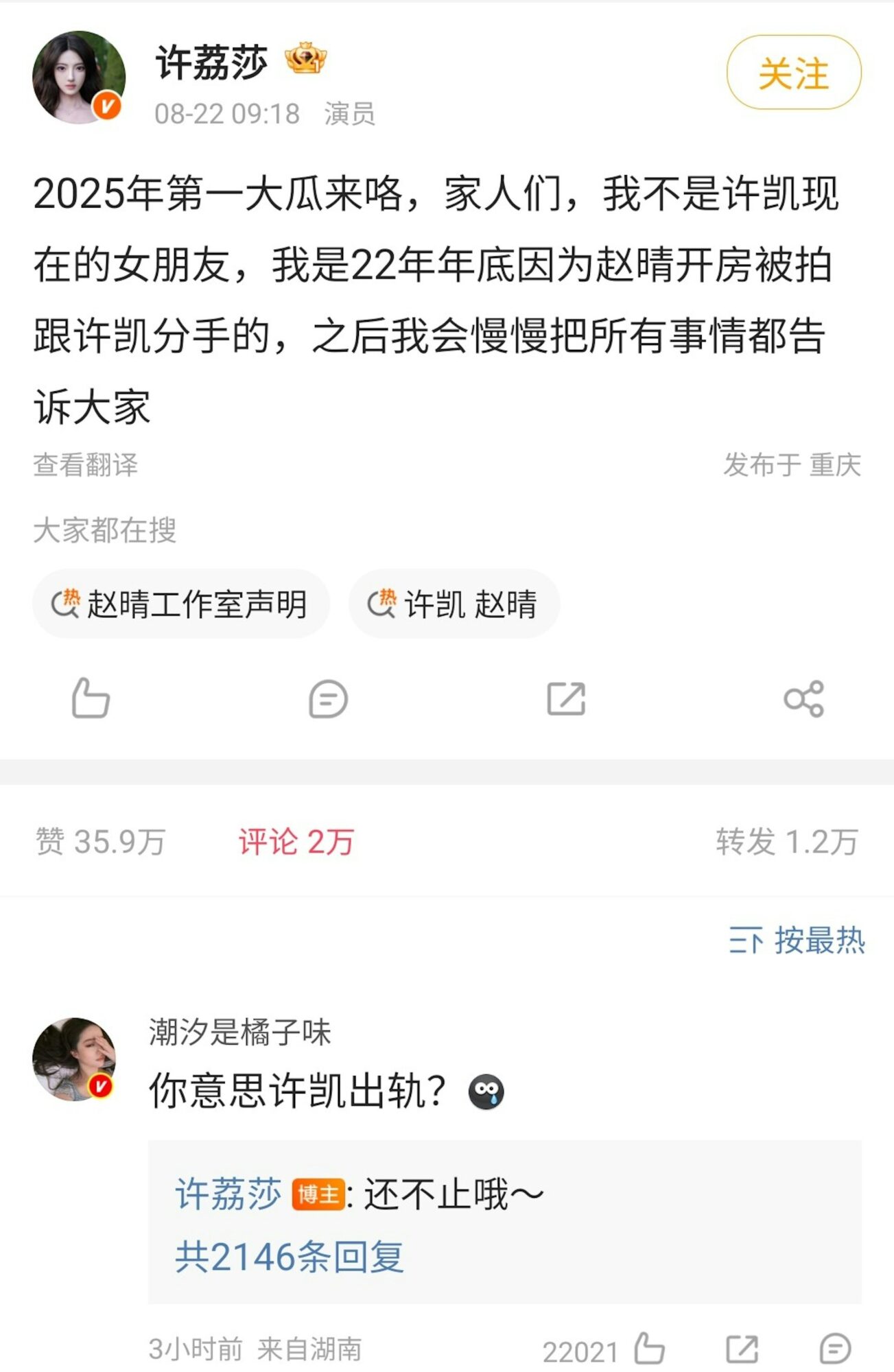The width and height of the screenshot is (894, 1372).
Task: Follow 许荔莎 with the 关注 button
Action: tap(793, 73)
